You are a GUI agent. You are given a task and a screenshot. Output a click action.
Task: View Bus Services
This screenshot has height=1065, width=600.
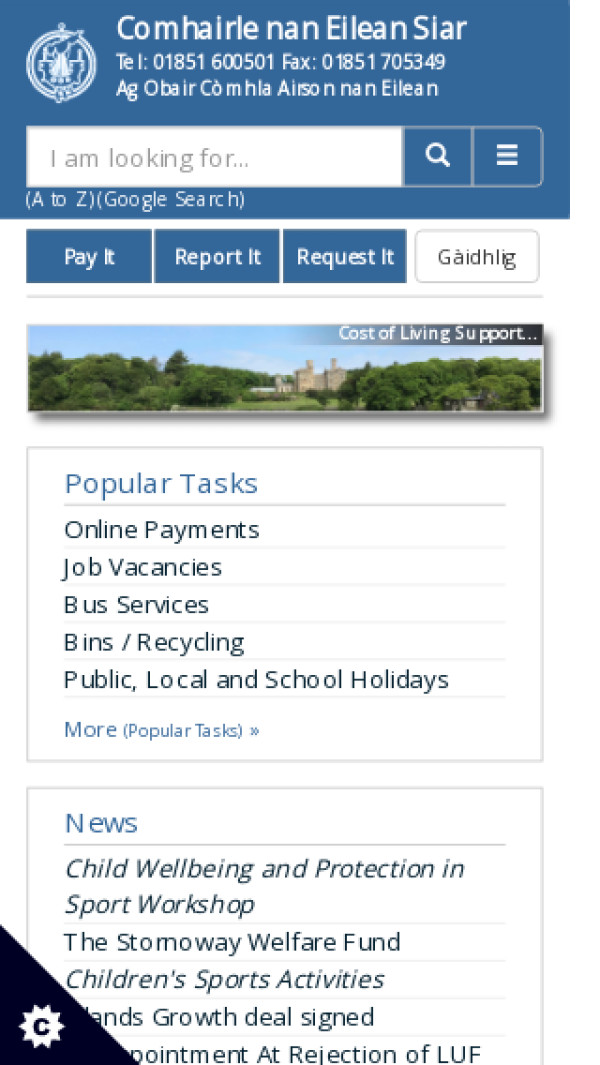pyautogui.click(x=136, y=605)
